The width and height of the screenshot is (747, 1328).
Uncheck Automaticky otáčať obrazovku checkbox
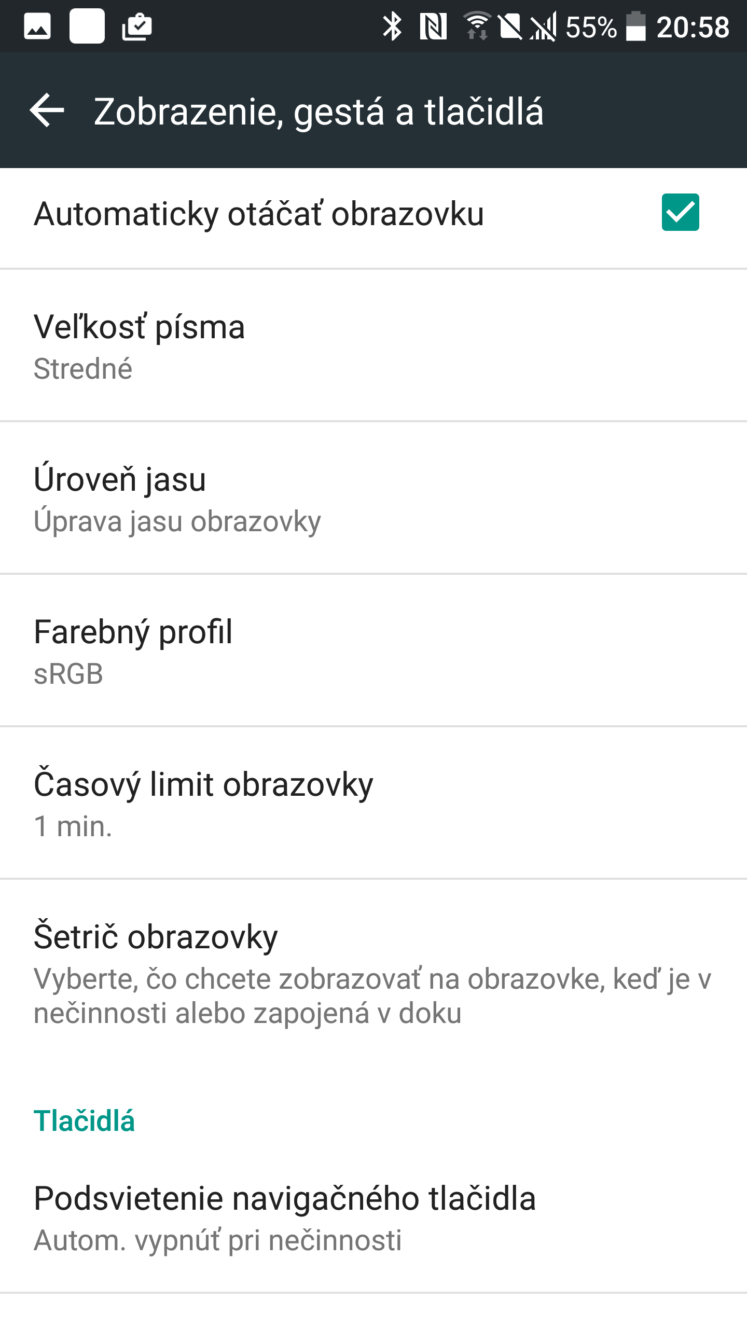click(x=680, y=213)
